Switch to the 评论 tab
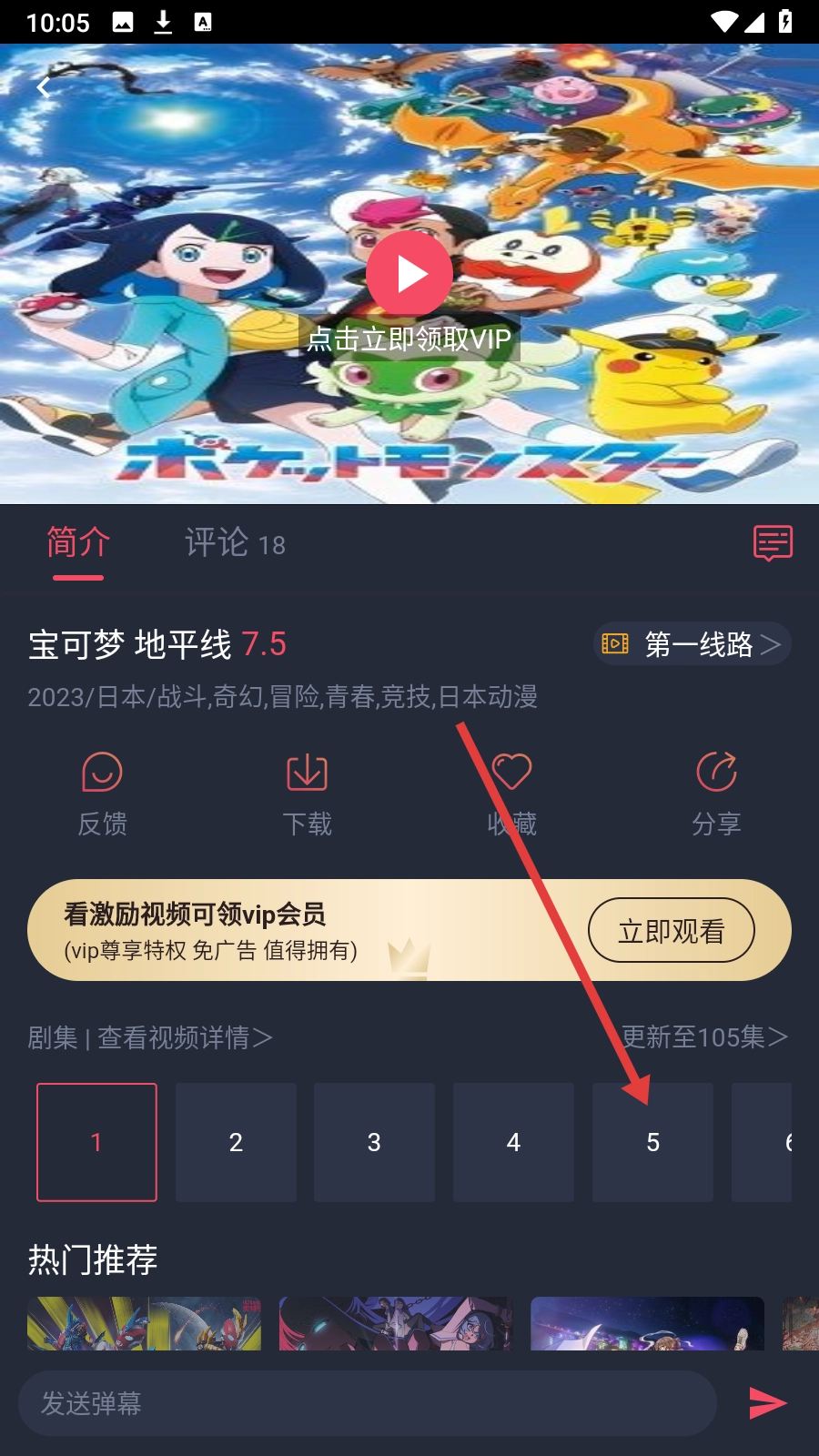 234,543
